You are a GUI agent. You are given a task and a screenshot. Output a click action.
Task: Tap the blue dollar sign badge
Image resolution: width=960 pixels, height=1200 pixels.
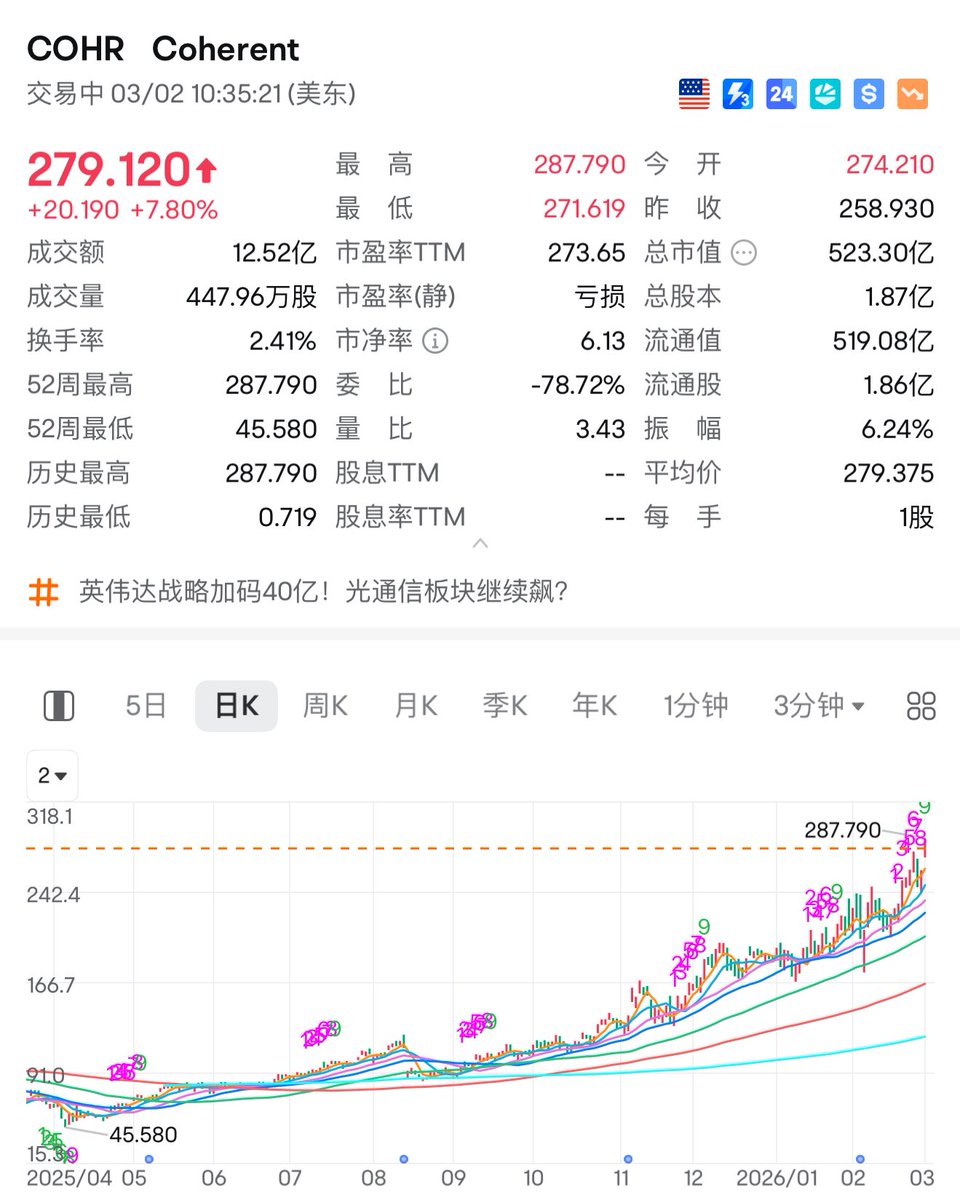click(x=868, y=95)
